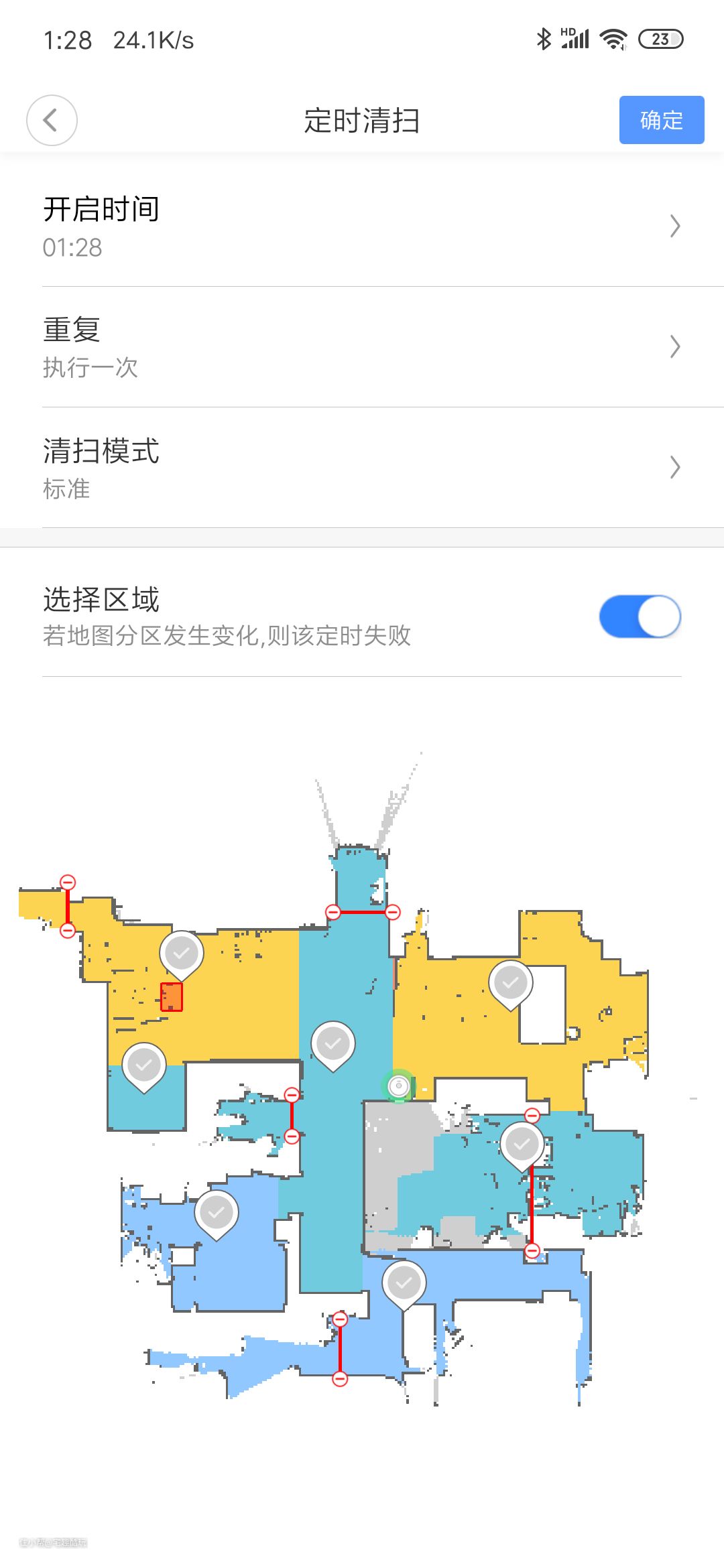Go back from the 定时清扫 page
This screenshot has width=724, height=1568.
tap(52, 121)
